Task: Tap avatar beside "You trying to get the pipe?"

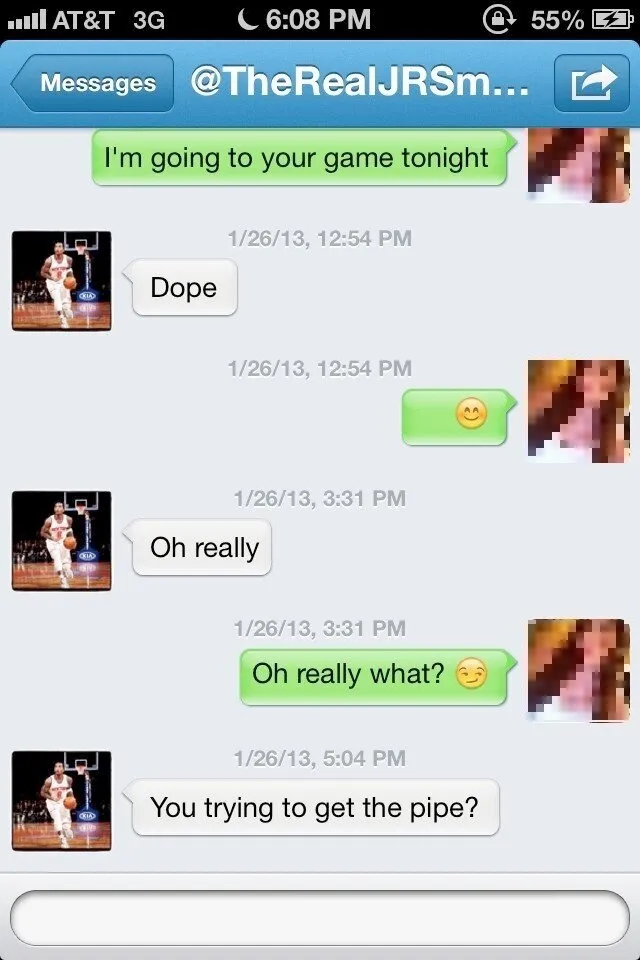Action: click(x=62, y=801)
